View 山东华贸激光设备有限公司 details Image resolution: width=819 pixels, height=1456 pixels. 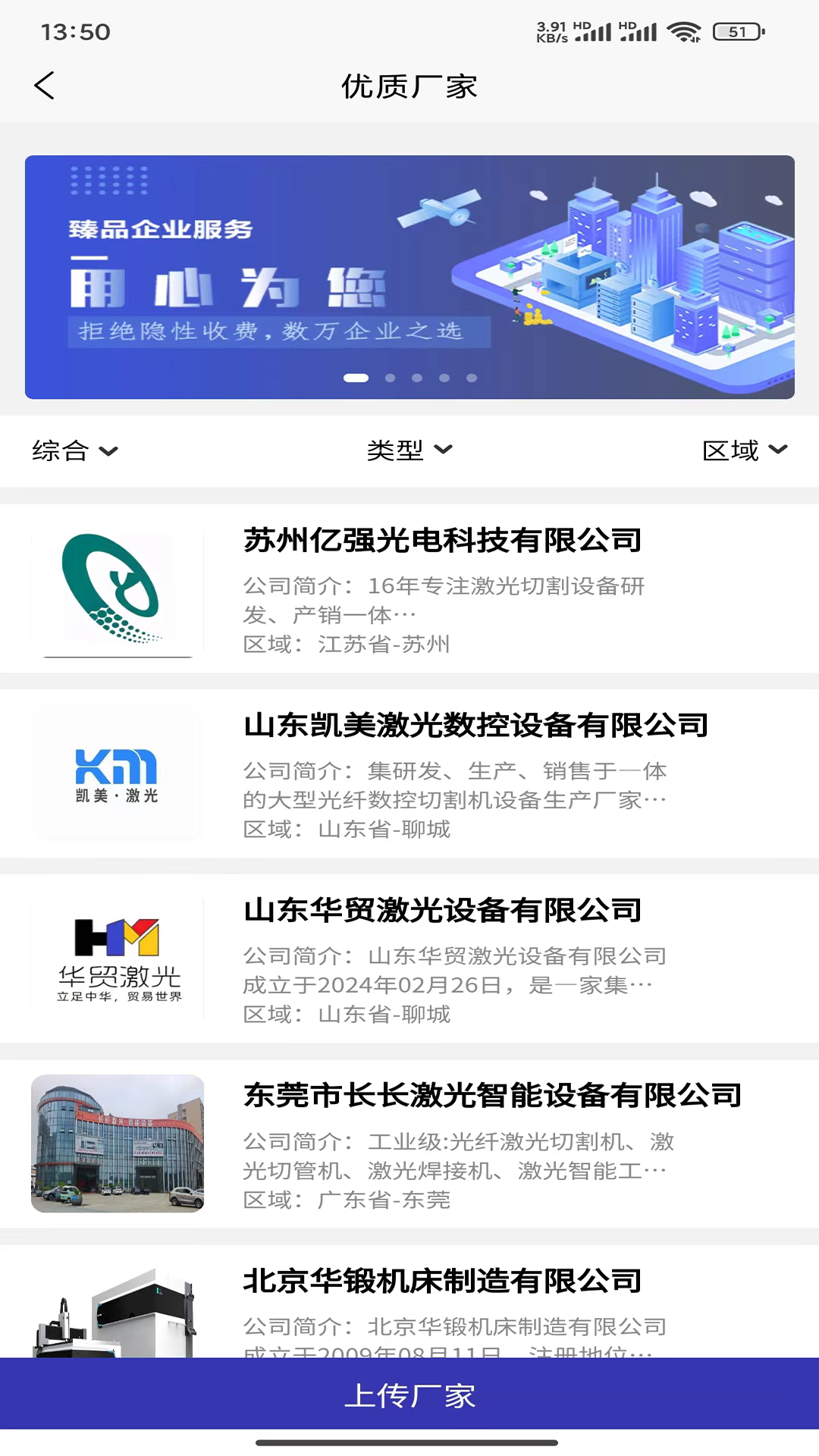442,911
